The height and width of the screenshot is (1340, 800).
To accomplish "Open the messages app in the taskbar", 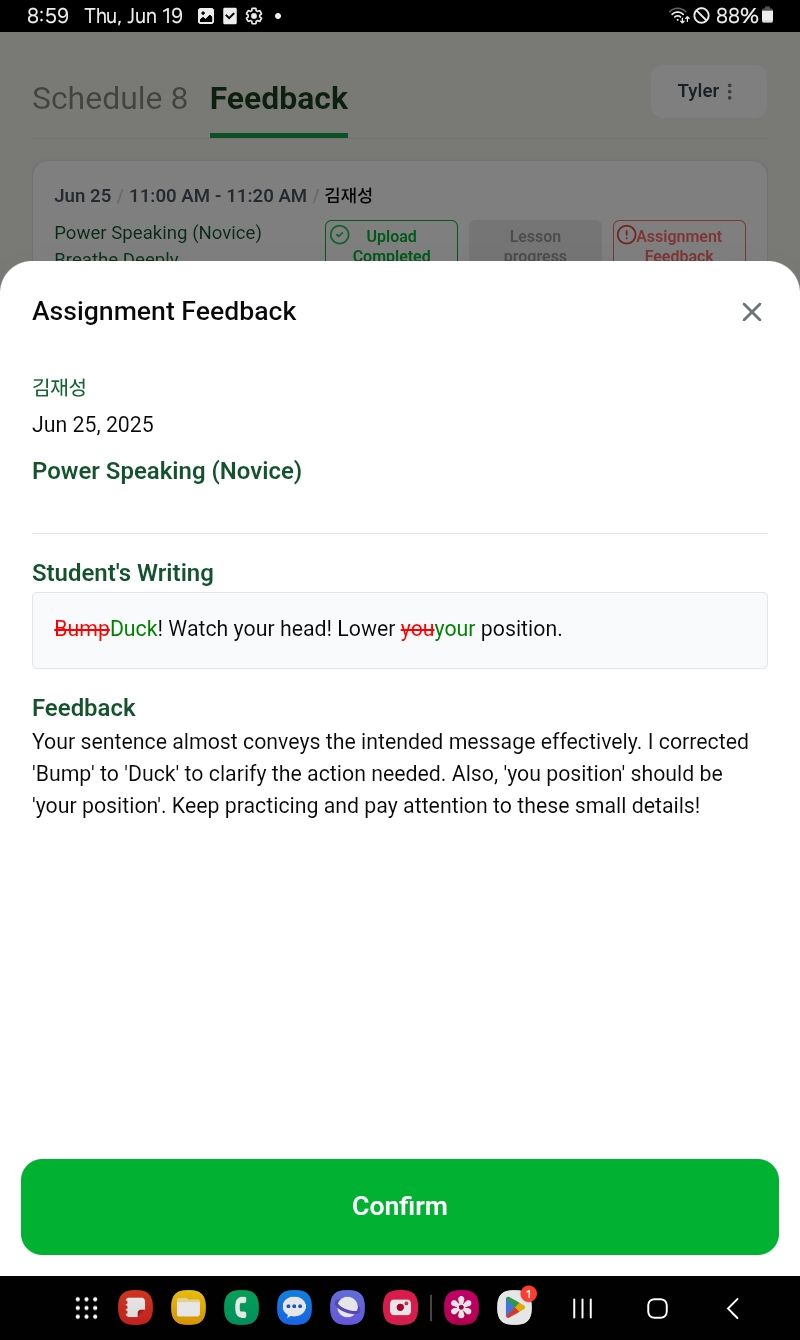I will tap(294, 1307).
